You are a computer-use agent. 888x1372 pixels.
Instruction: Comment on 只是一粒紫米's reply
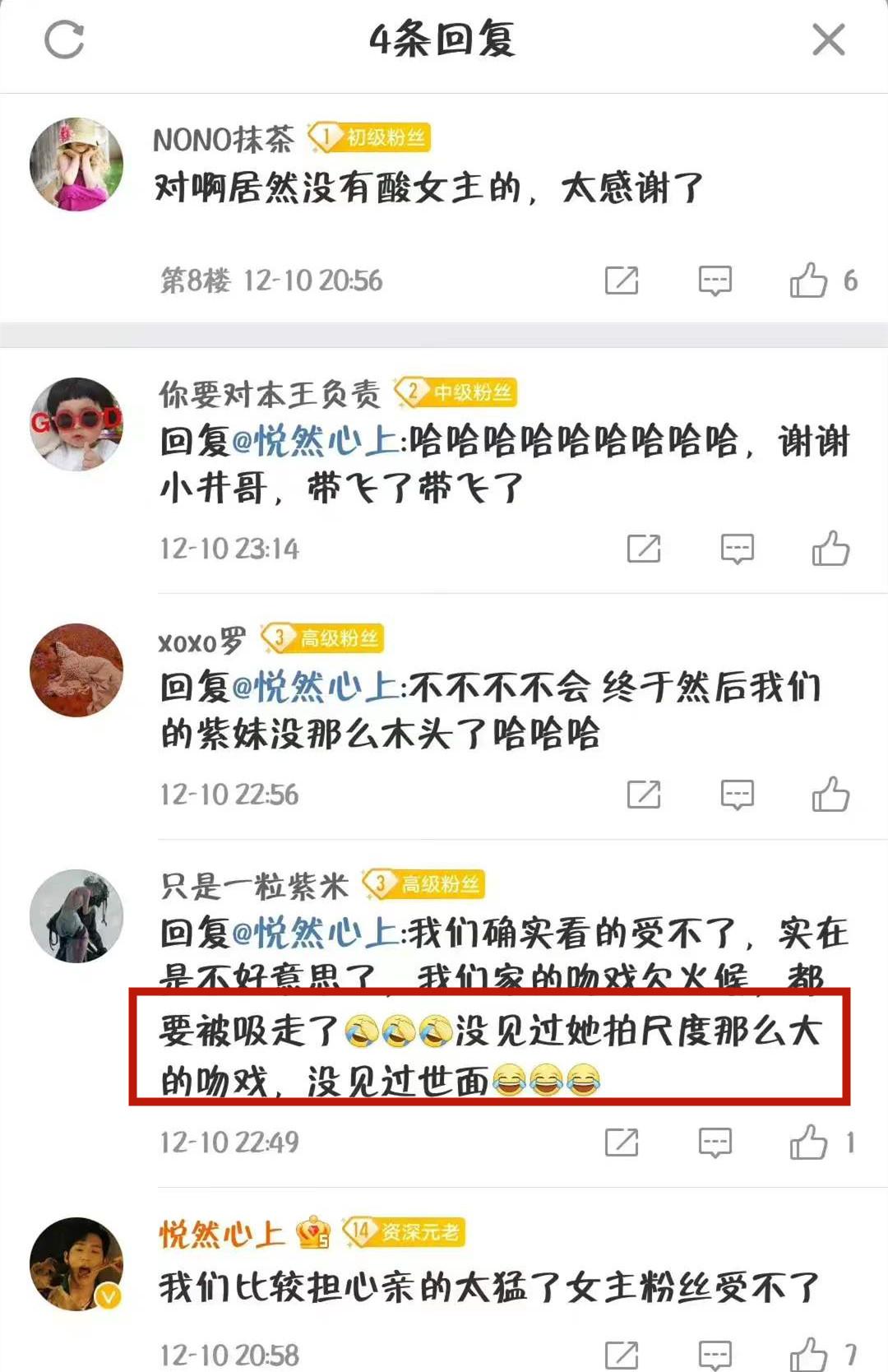coord(715,1143)
